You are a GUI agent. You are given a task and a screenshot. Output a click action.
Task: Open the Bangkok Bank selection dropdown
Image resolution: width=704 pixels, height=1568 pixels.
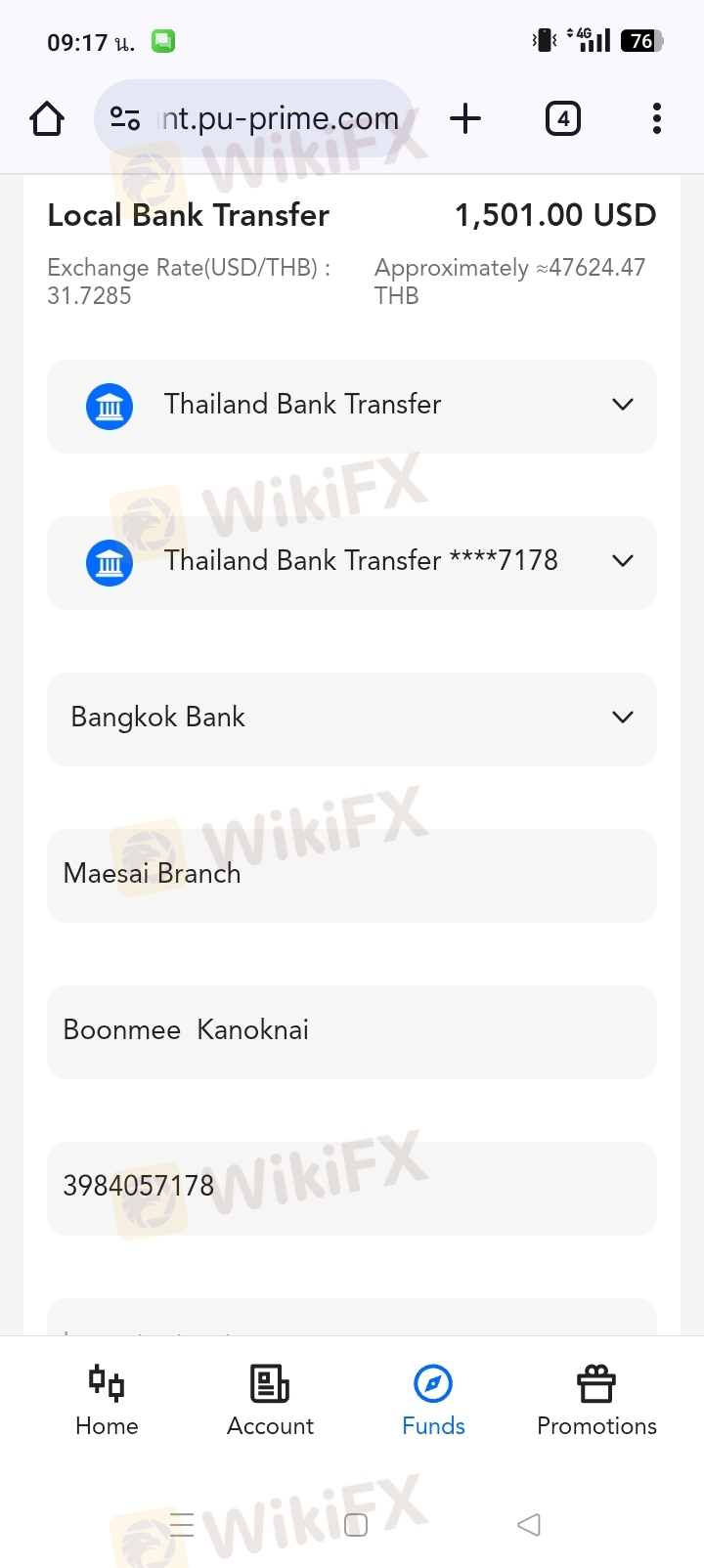click(352, 719)
